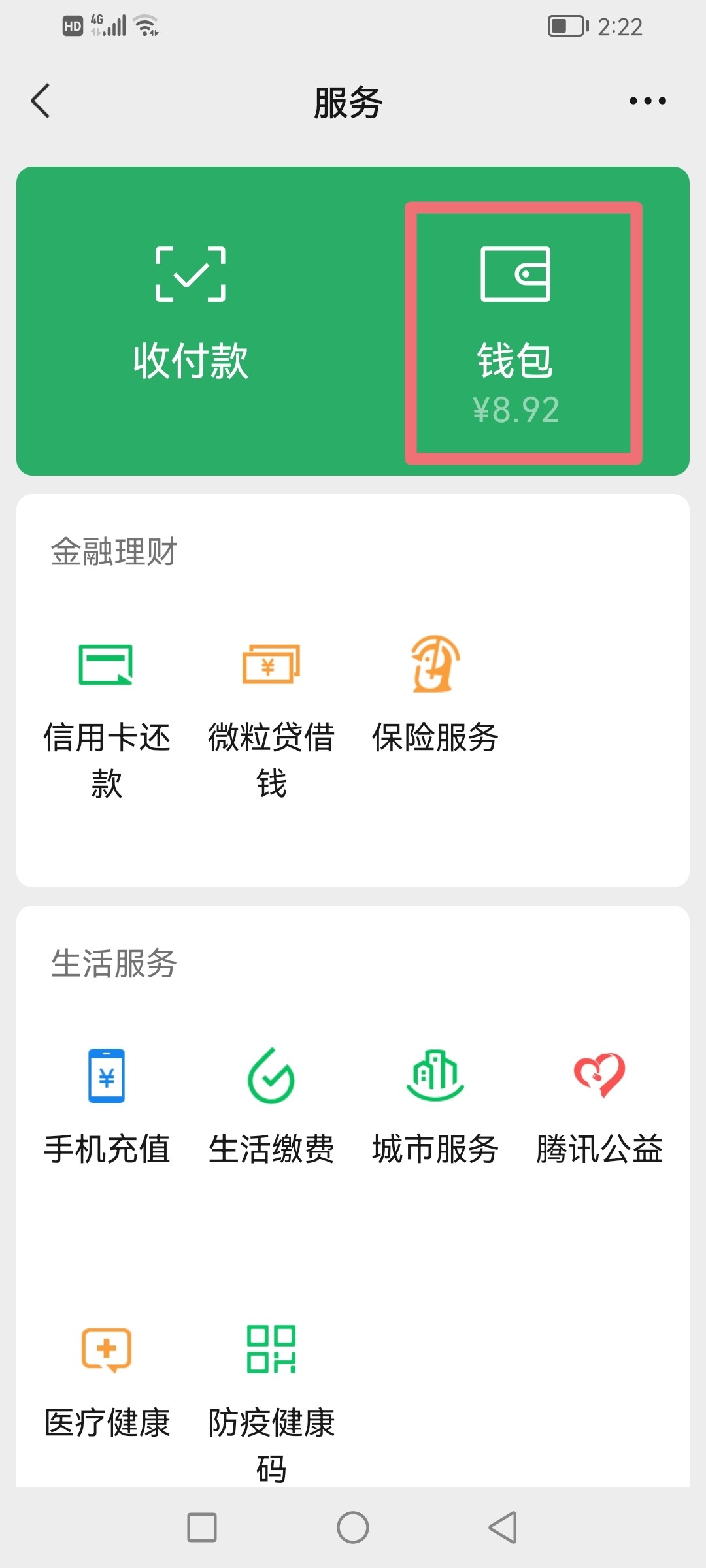The image size is (706, 1568).
Task: Open 微粒贷借钱 micro loan service
Action: pos(270,706)
